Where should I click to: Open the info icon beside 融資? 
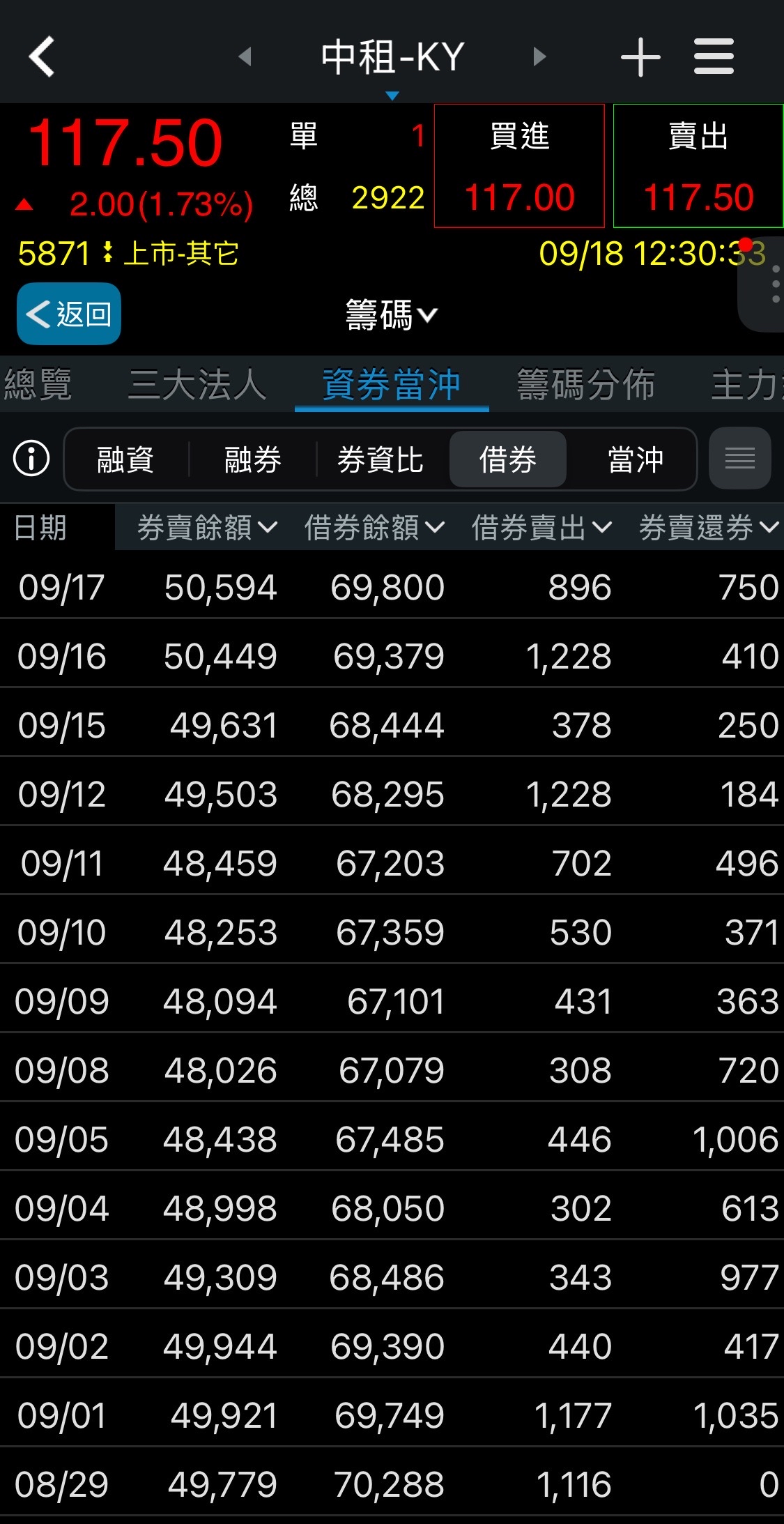pyautogui.click(x=31, y=459)
